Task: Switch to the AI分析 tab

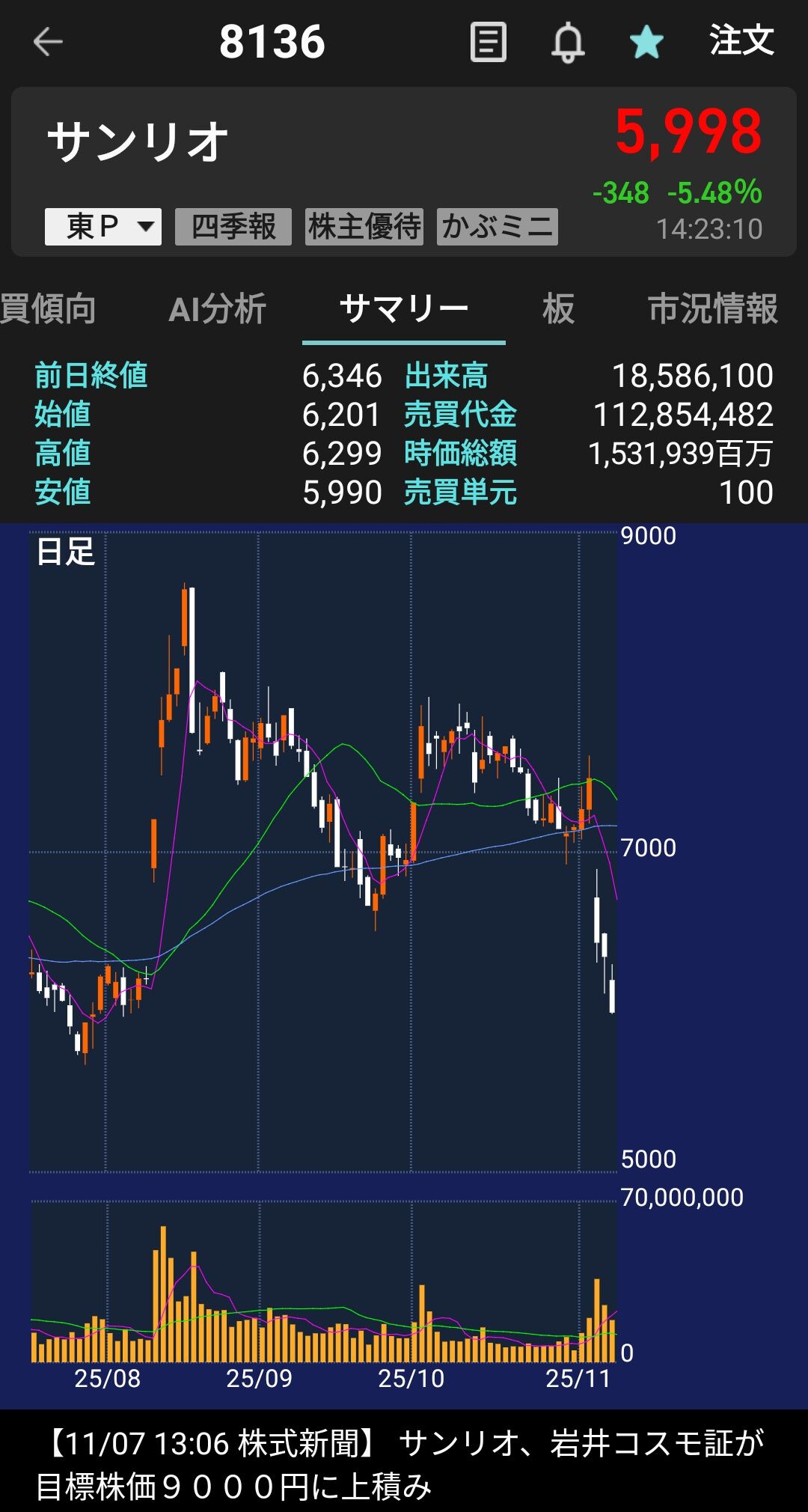Action: (217, 309)
